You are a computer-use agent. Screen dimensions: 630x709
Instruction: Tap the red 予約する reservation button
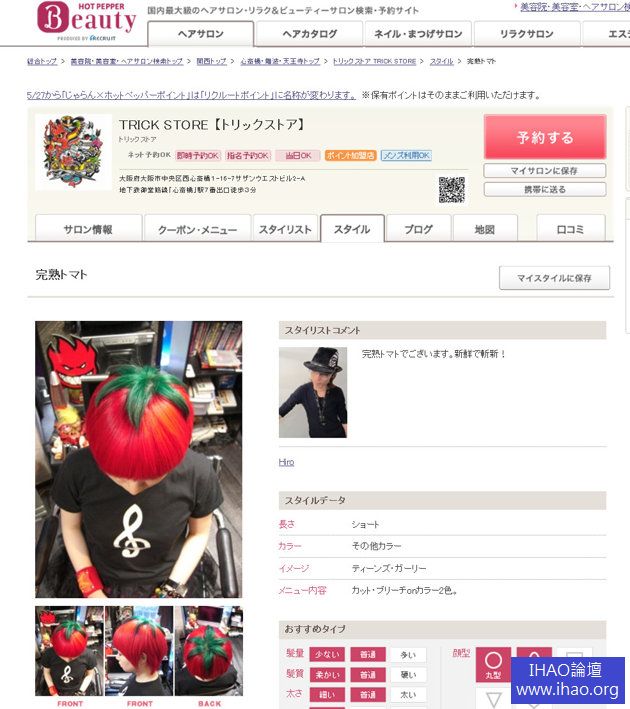(545, 137)
